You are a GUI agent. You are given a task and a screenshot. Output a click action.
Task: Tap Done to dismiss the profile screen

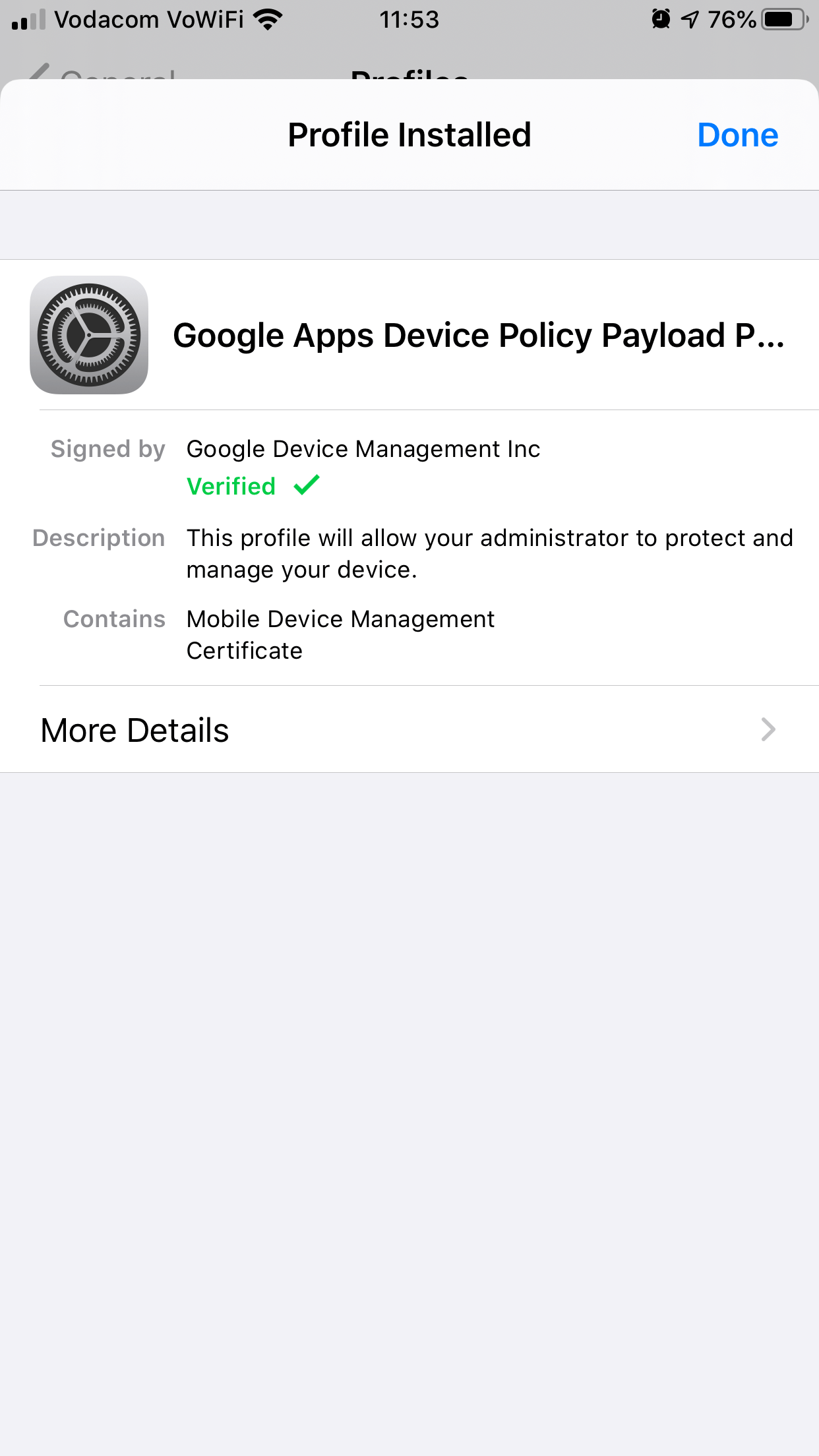tap(738, 135)
